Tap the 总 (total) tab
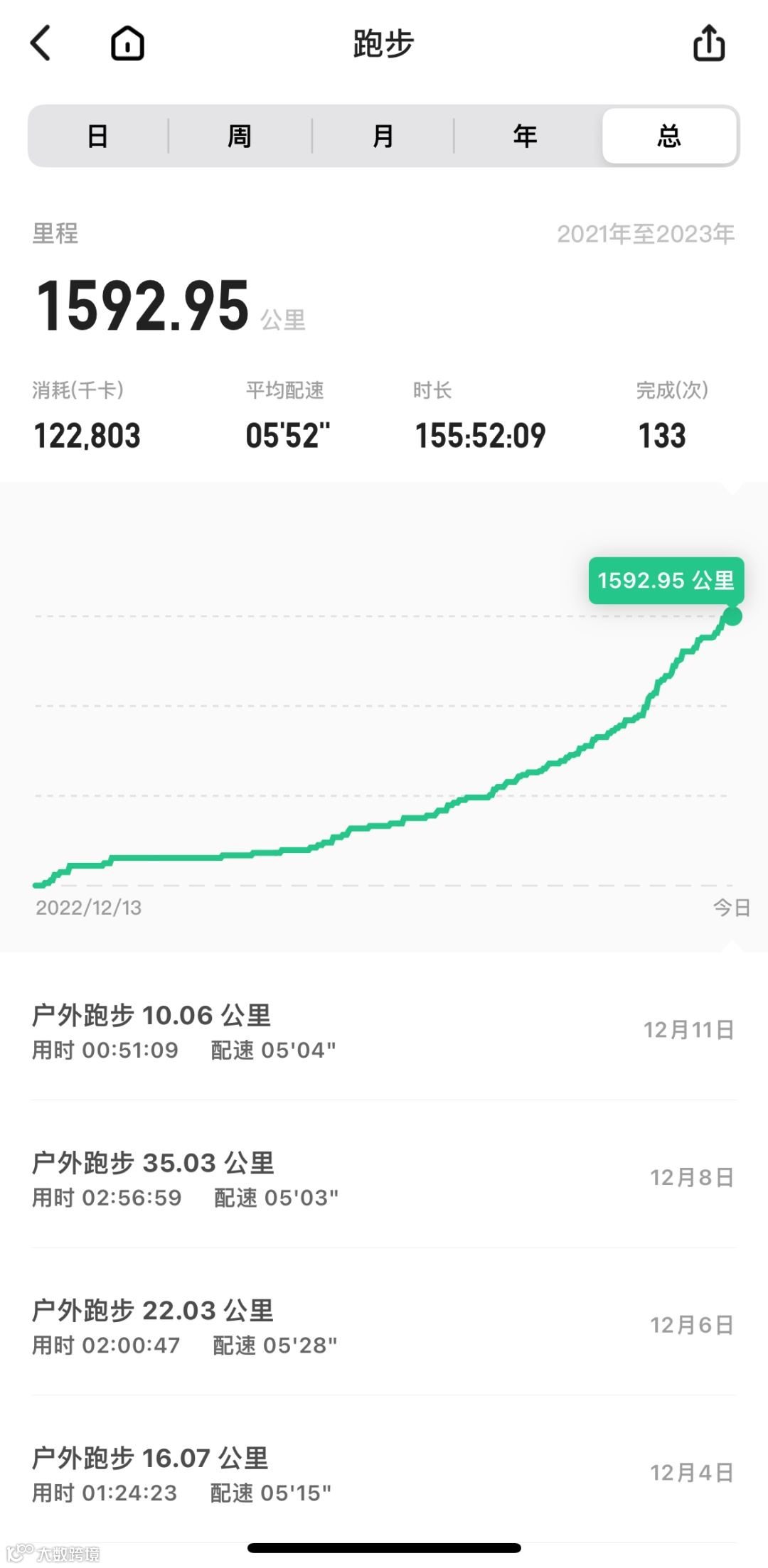Screen dimensions: 768x1568 tap(669, 136)
